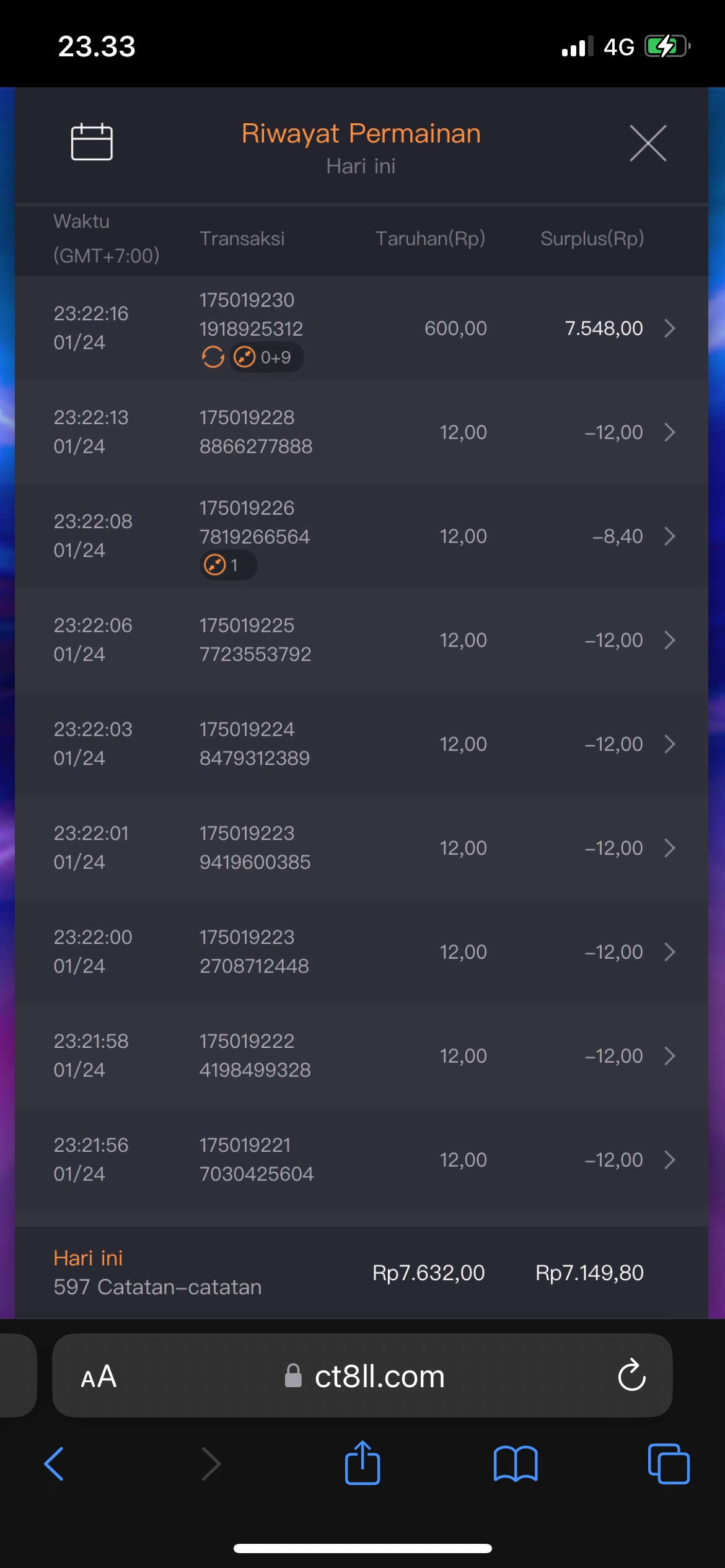Share this page from Safari
Image resolution: width=725 pixels, height=1568 pixels.
(362, 1463)
